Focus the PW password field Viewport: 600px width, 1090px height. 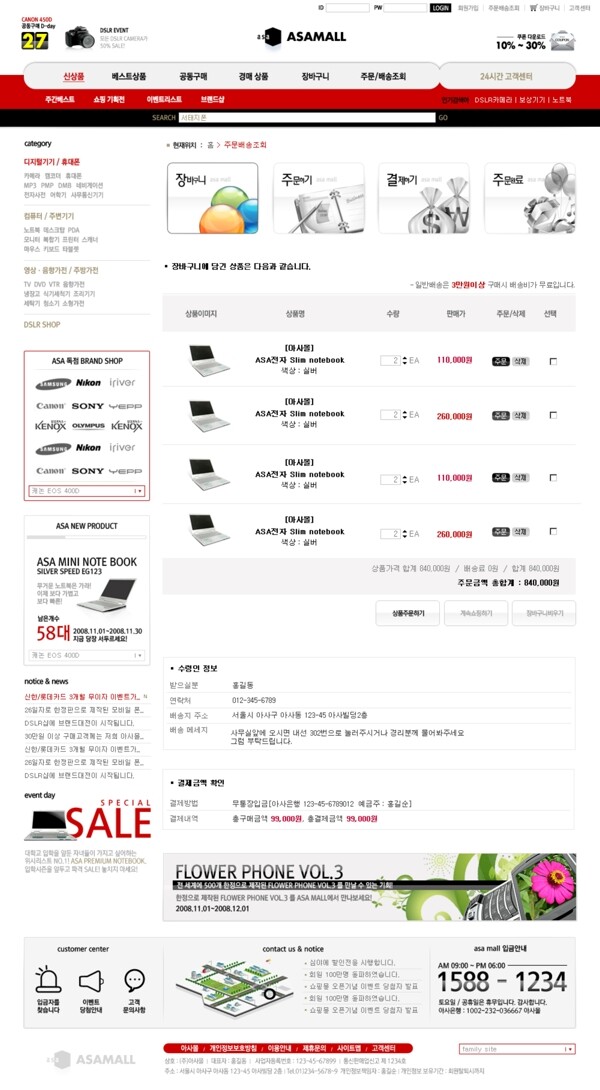coord(405,7)
